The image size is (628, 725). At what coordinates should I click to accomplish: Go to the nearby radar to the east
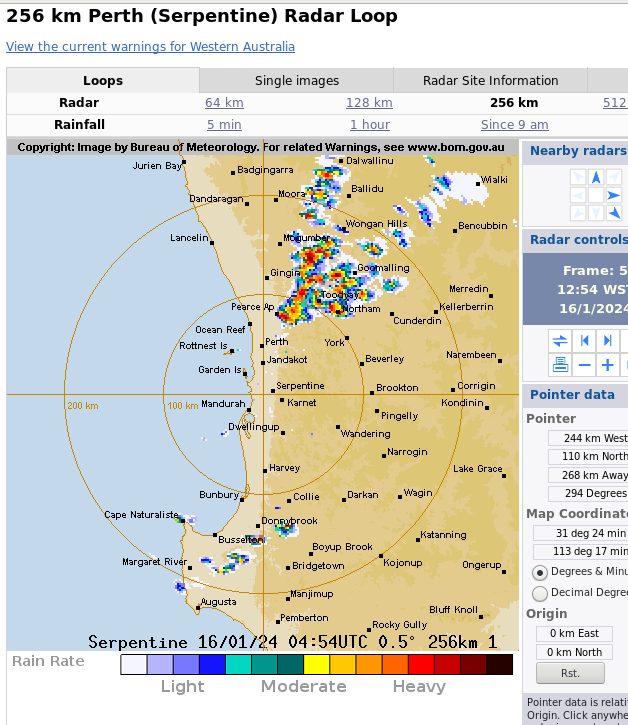(x=614, y=195)
